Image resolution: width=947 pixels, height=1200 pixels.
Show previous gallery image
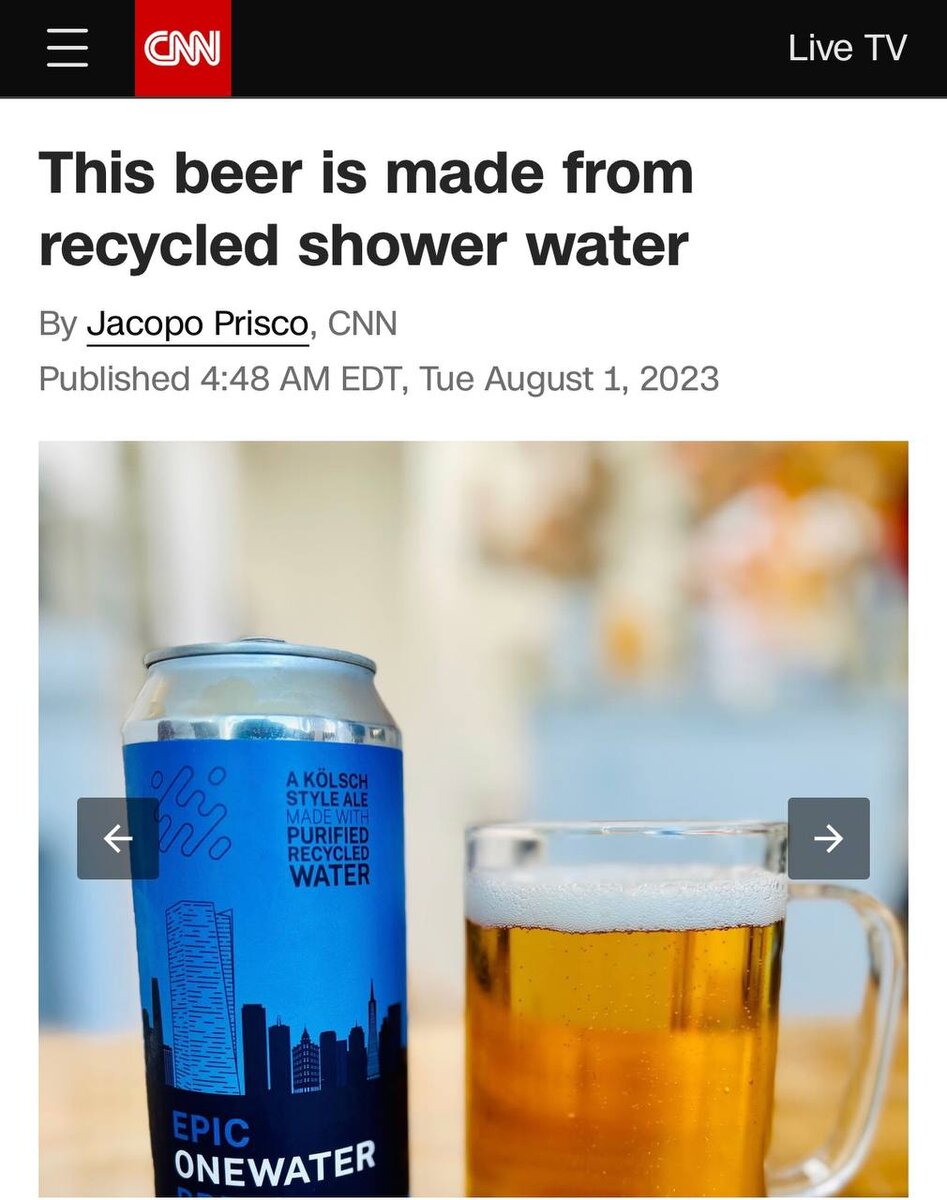(118, 838)
